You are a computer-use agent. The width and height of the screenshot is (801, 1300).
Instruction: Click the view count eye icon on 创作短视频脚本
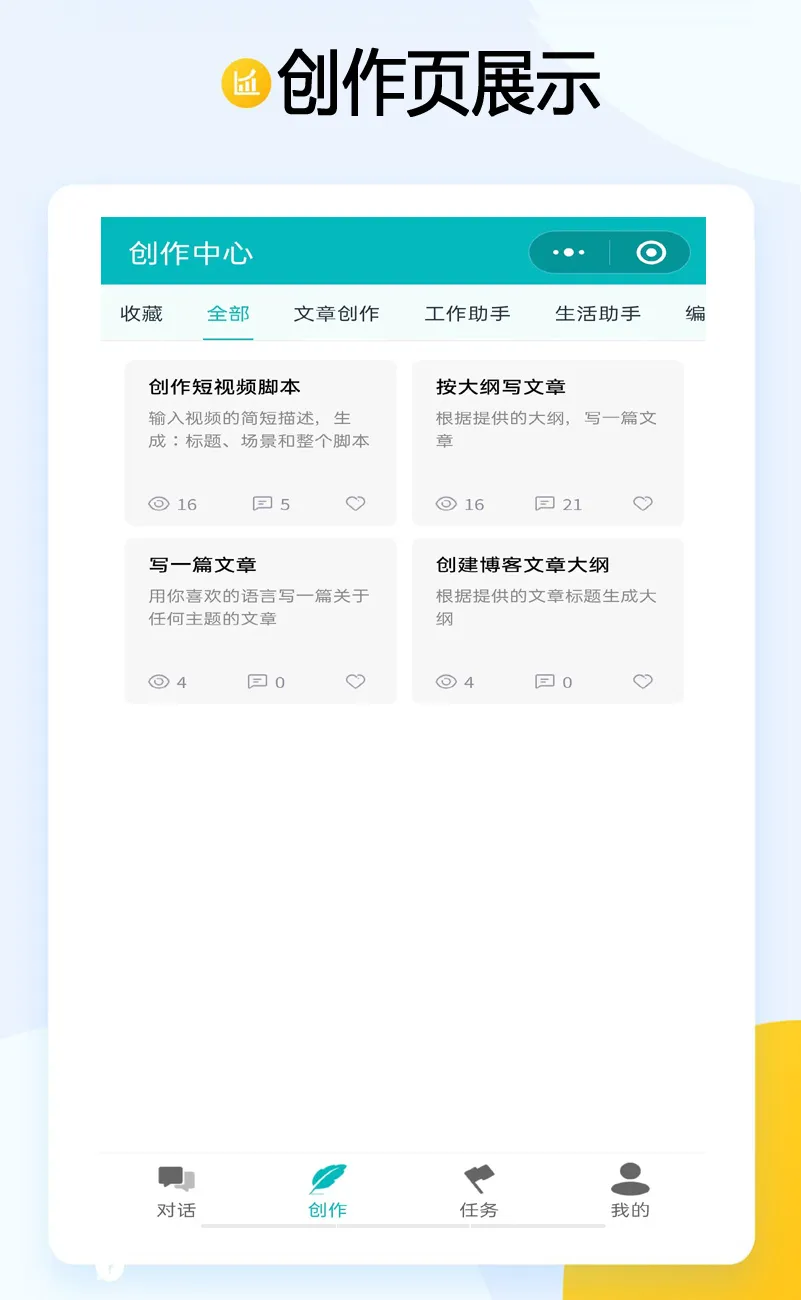pyautogui.click(x=160, y=504)
